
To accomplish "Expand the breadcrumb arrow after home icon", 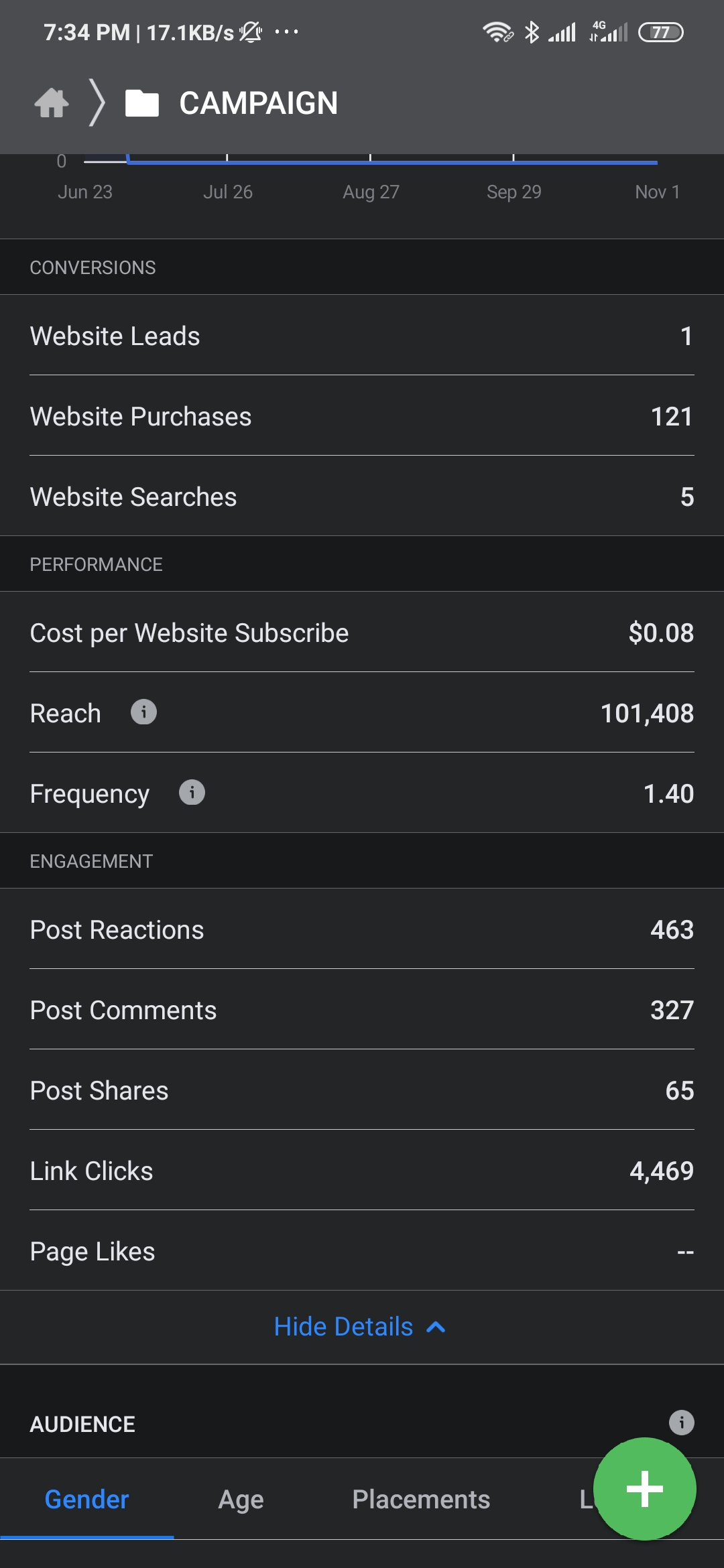I will 96,102.
